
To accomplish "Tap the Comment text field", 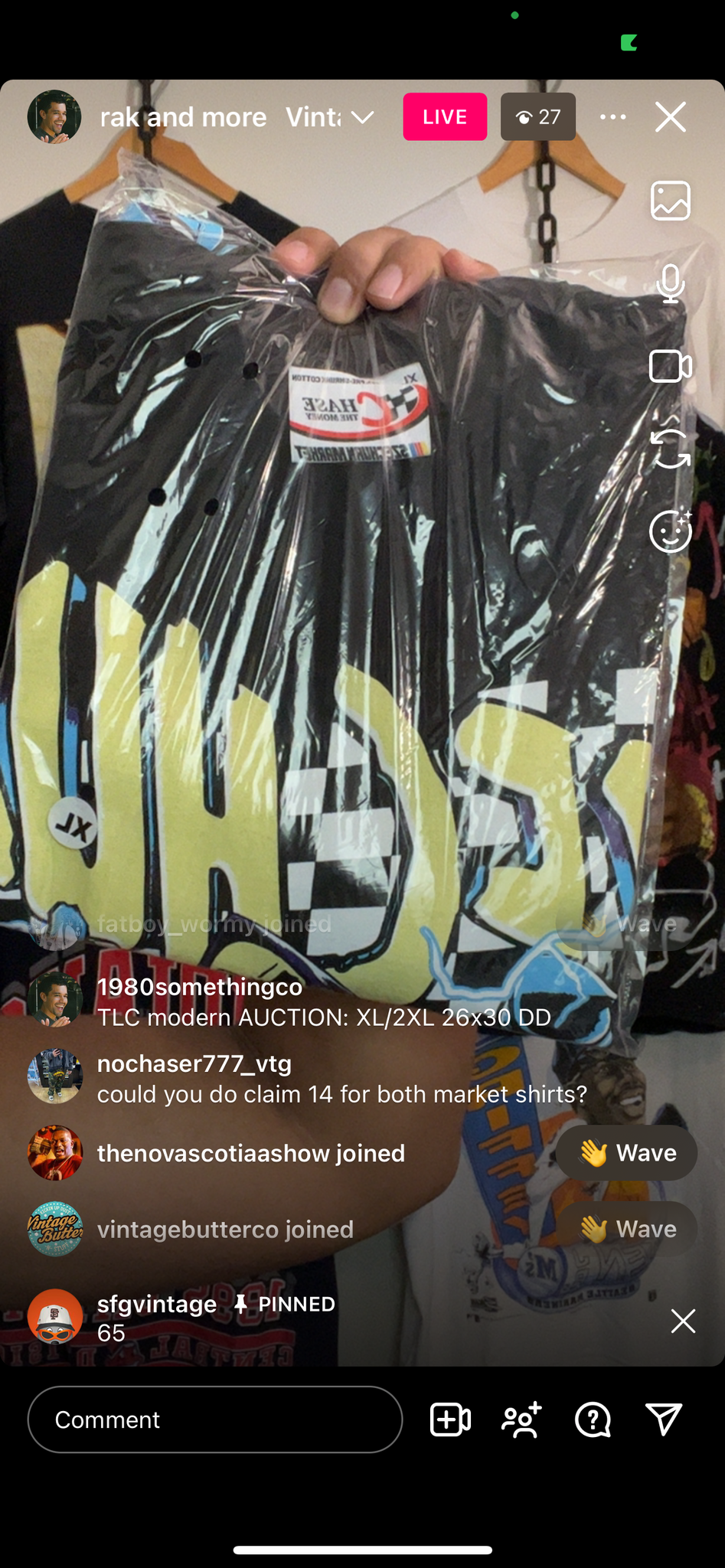I will 215,1419.
